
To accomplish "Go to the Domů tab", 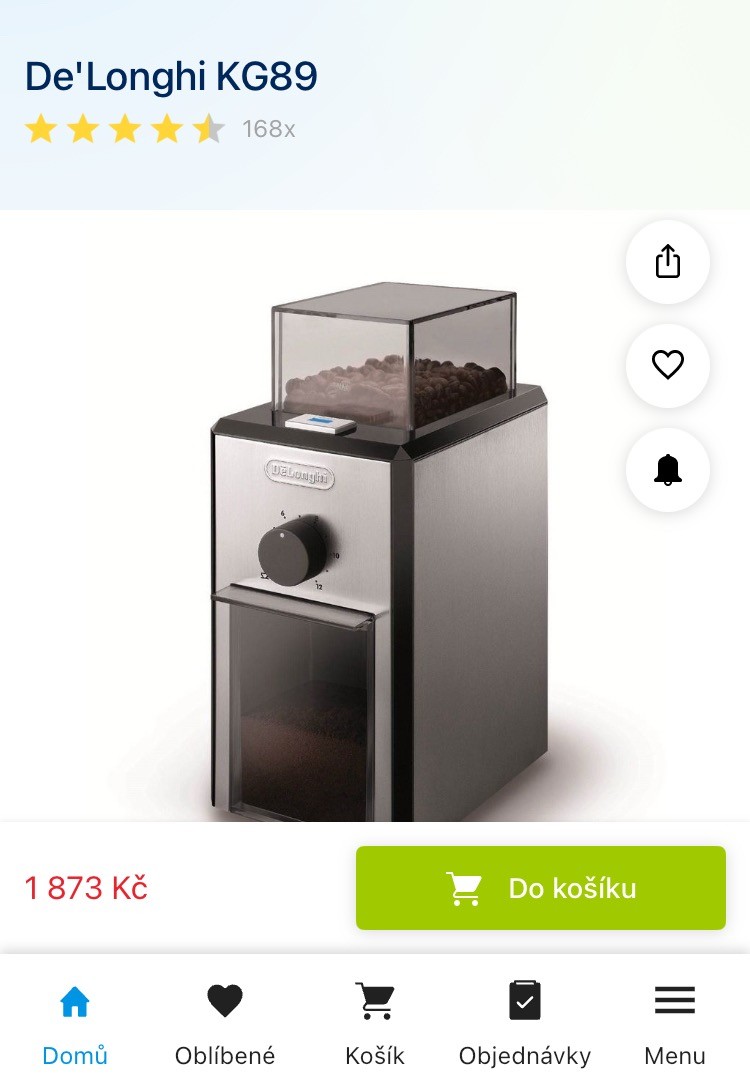I will (x=75, y=1022).
